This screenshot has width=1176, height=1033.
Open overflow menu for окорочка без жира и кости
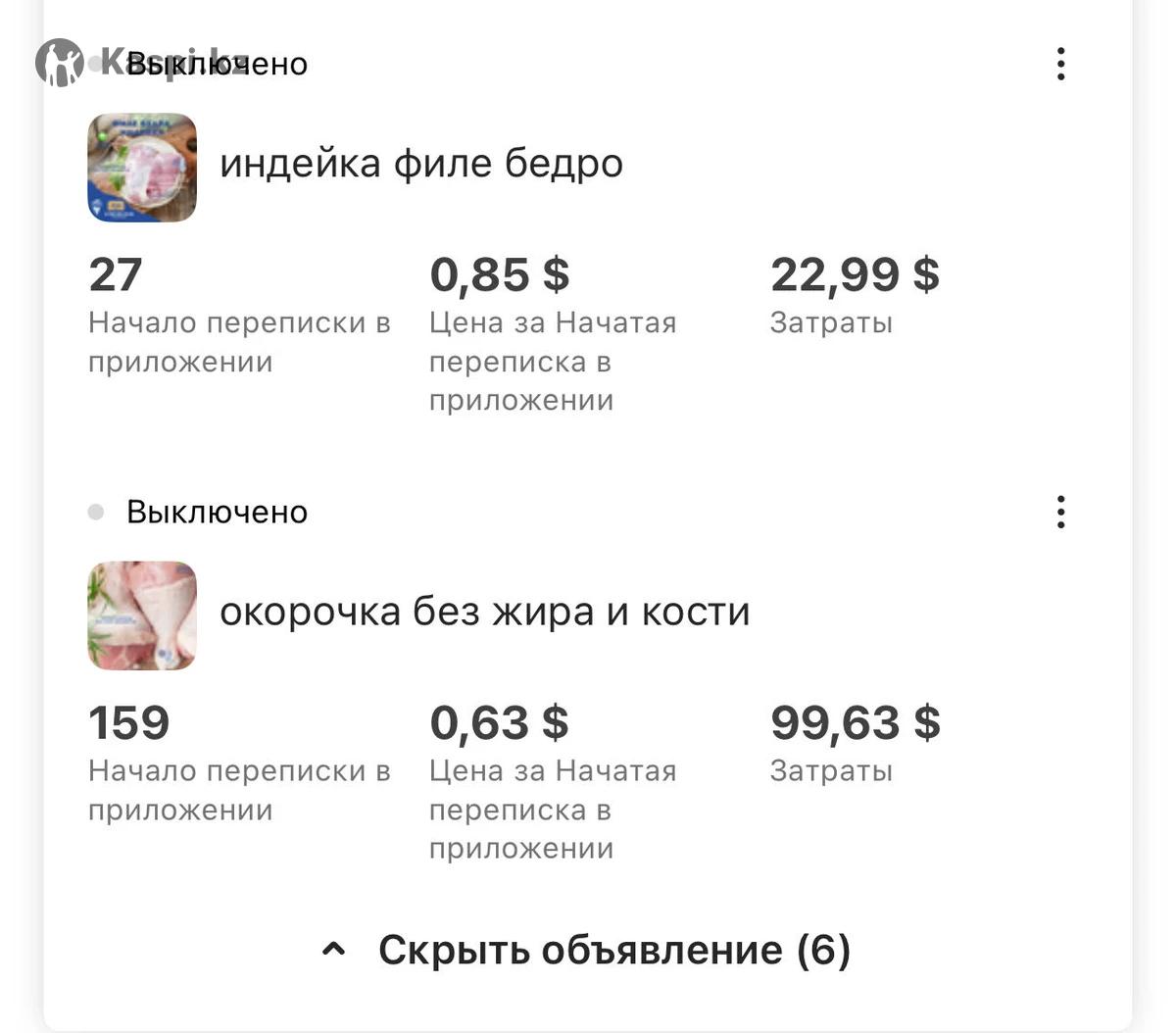[x=1060, y=512]
